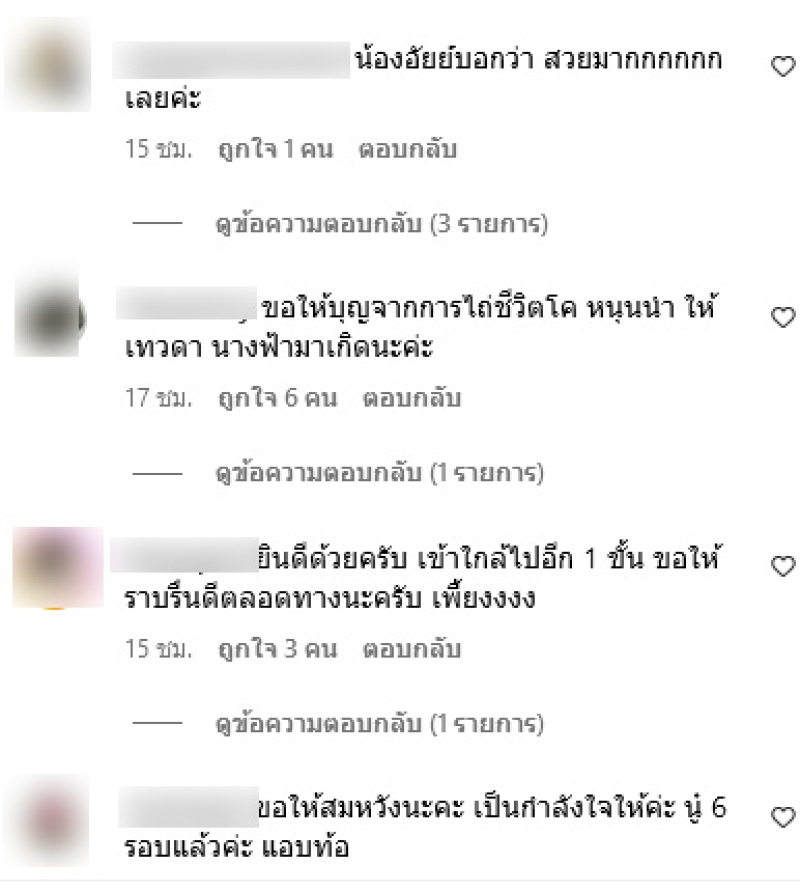View the 1 reply under ยินดีด้วยครับ comment
Screen dimensions: 800x892
tap(380, 722)
